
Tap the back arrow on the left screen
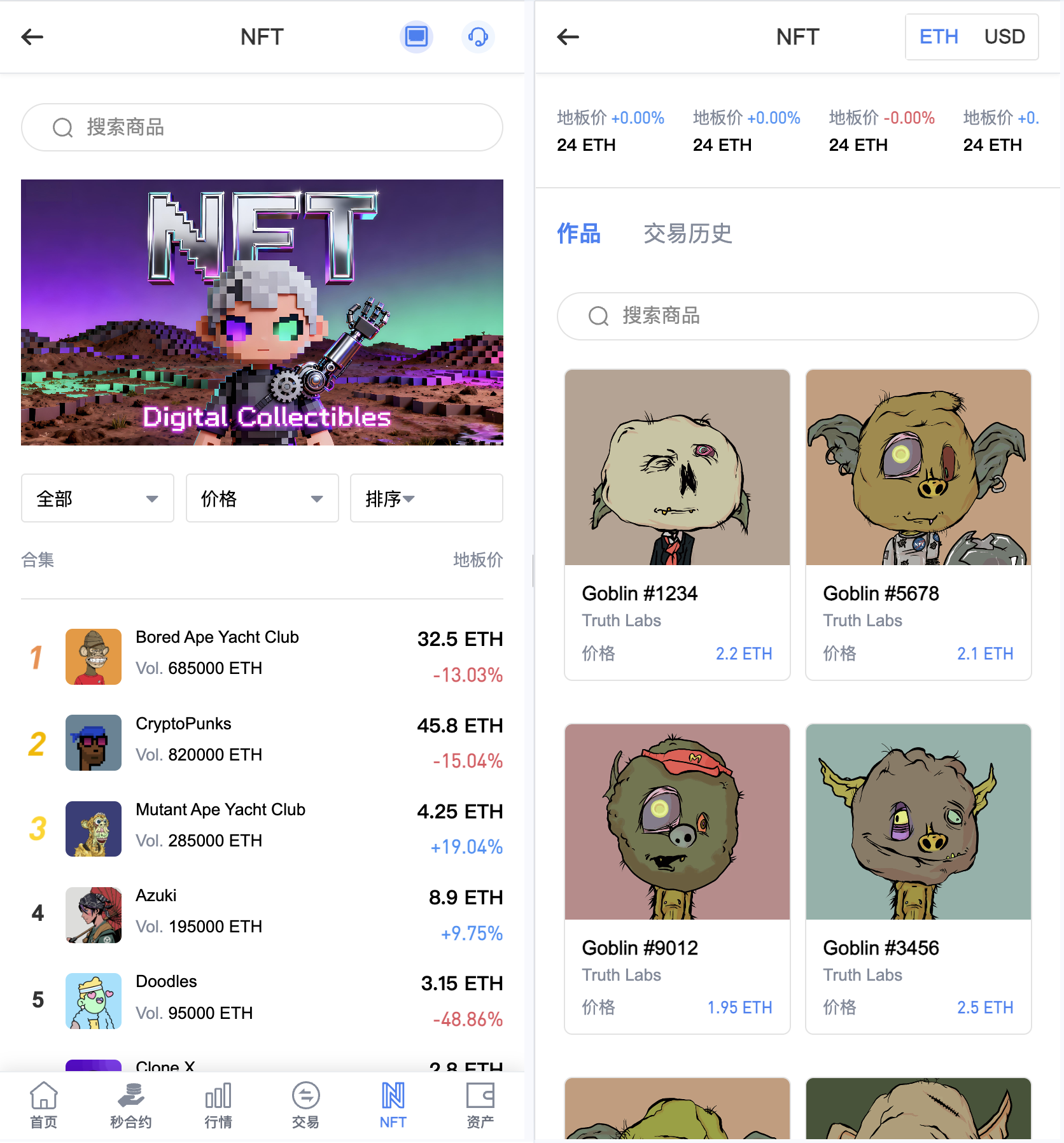coord(32,37)
